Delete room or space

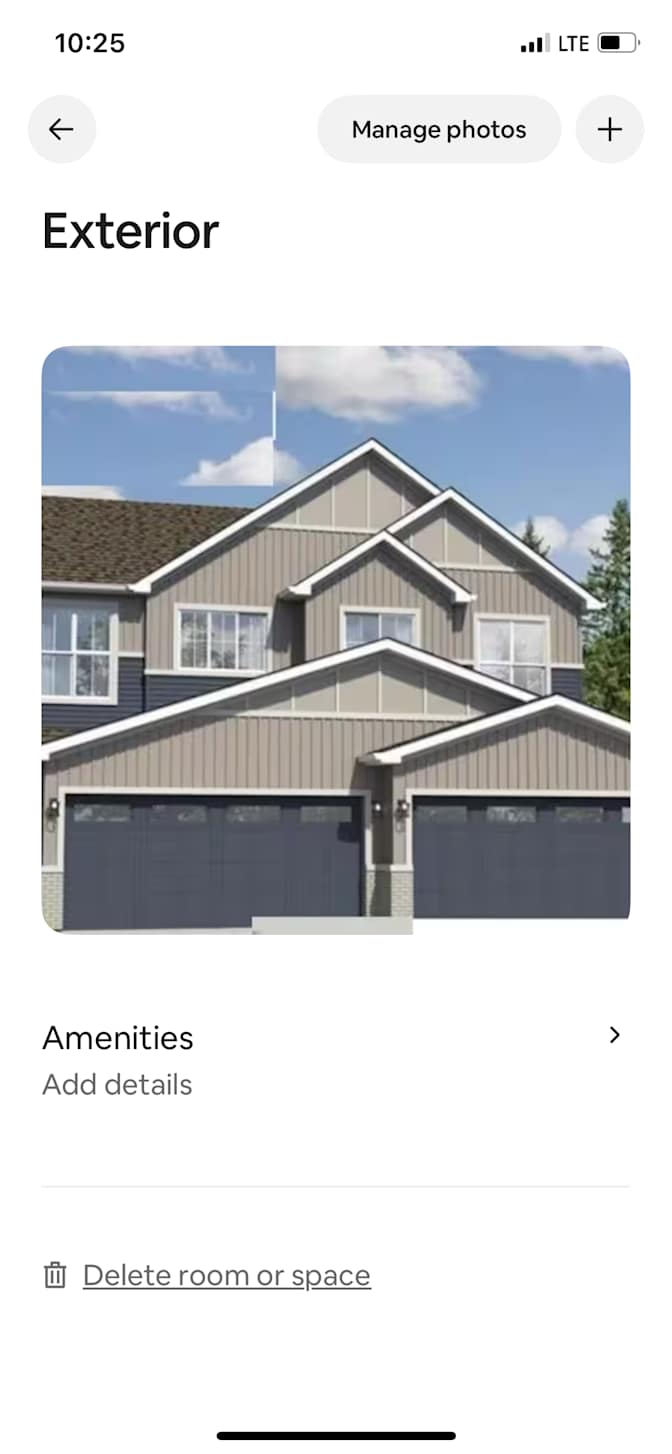coord(226,1276)
